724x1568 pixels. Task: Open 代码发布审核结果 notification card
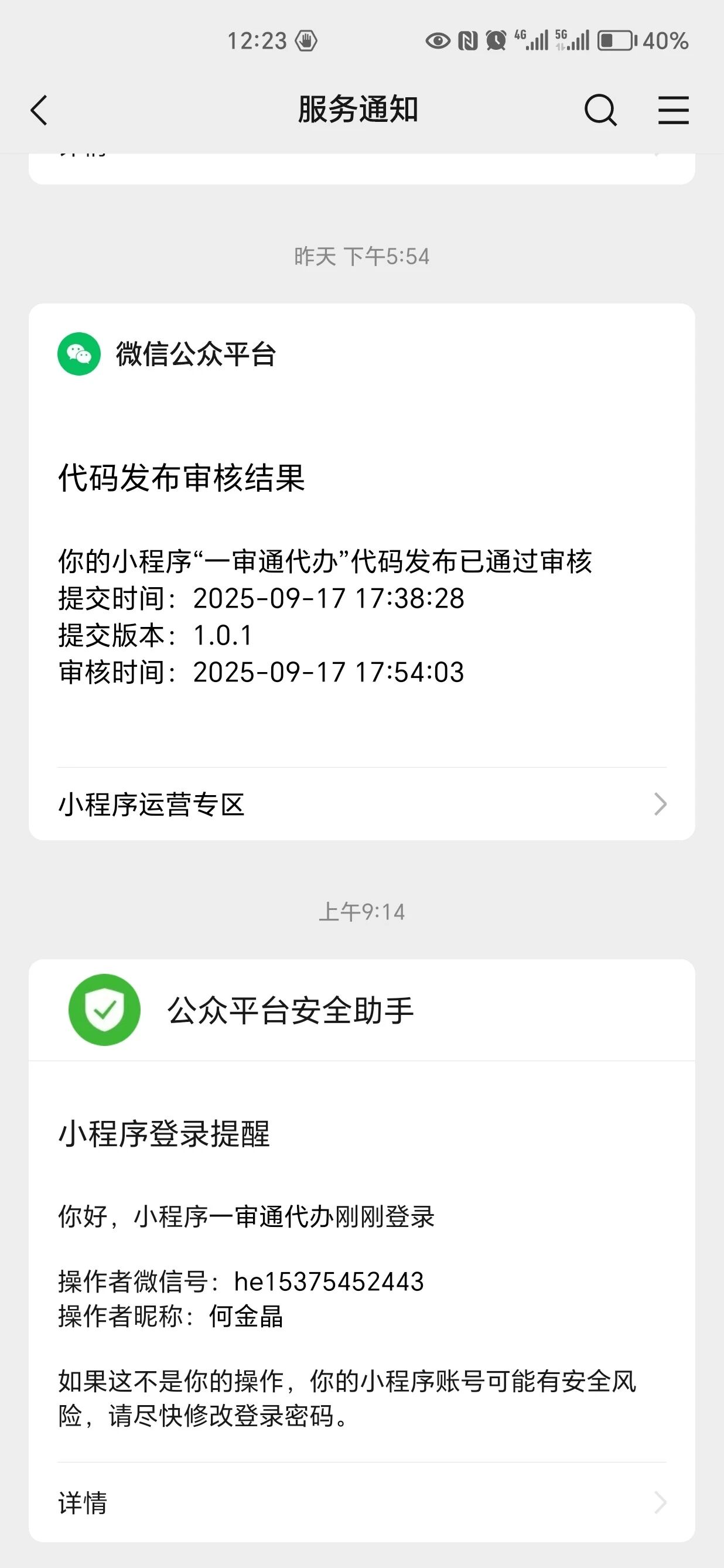click(x=362, y=572)
